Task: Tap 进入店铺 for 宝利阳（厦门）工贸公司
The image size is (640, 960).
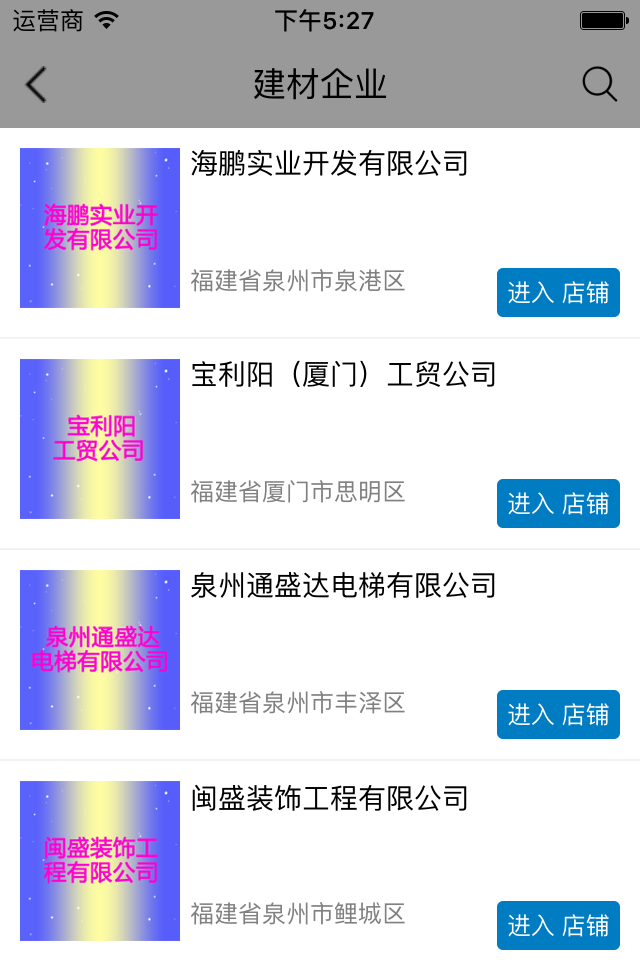Action: (558, 503)
